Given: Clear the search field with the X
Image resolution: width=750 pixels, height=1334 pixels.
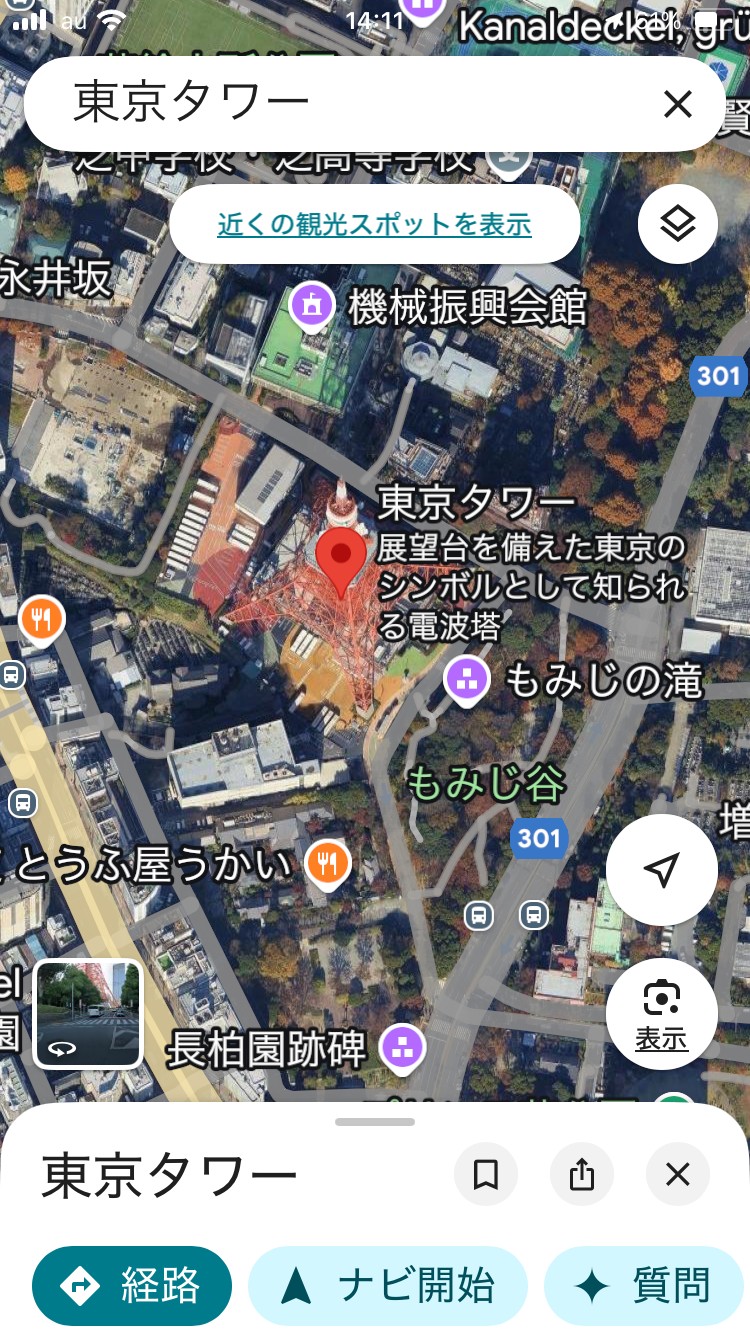Looking at the screenshot, I should tap(678, 104).
